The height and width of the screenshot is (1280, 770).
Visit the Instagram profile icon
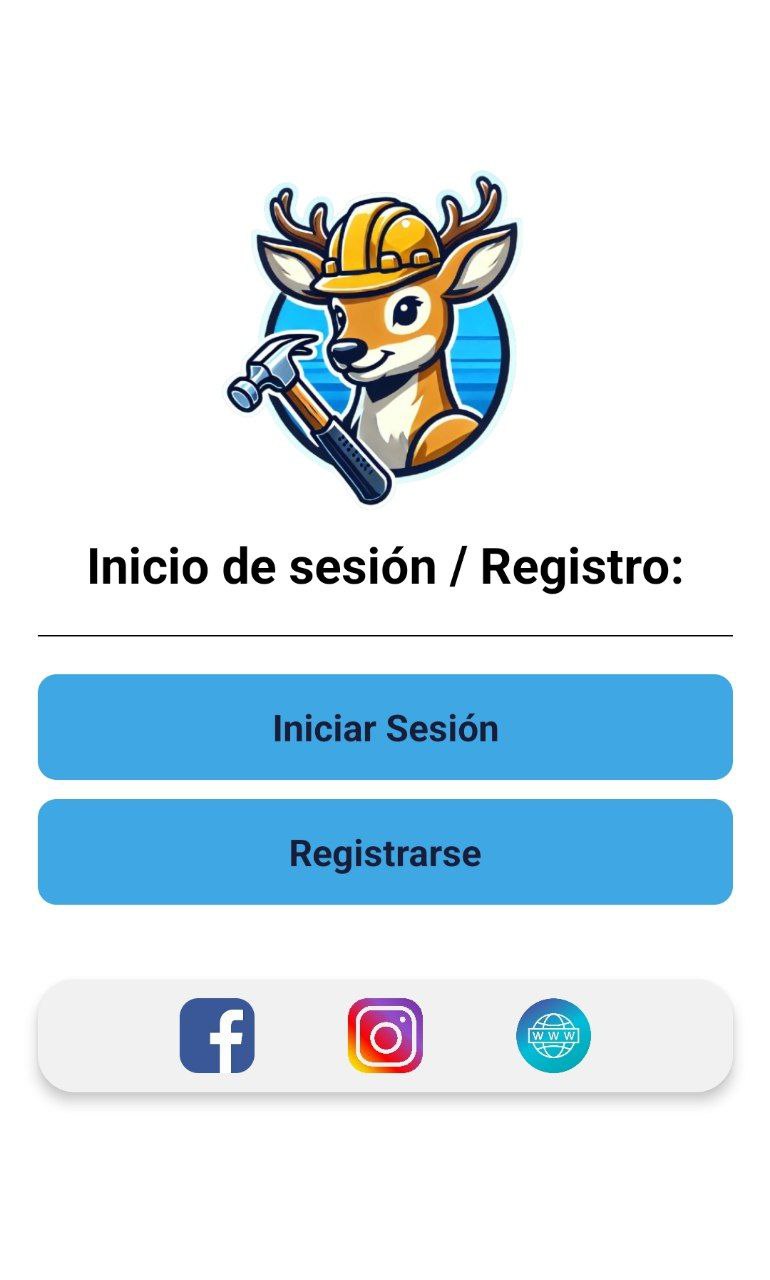point(385,1035)
